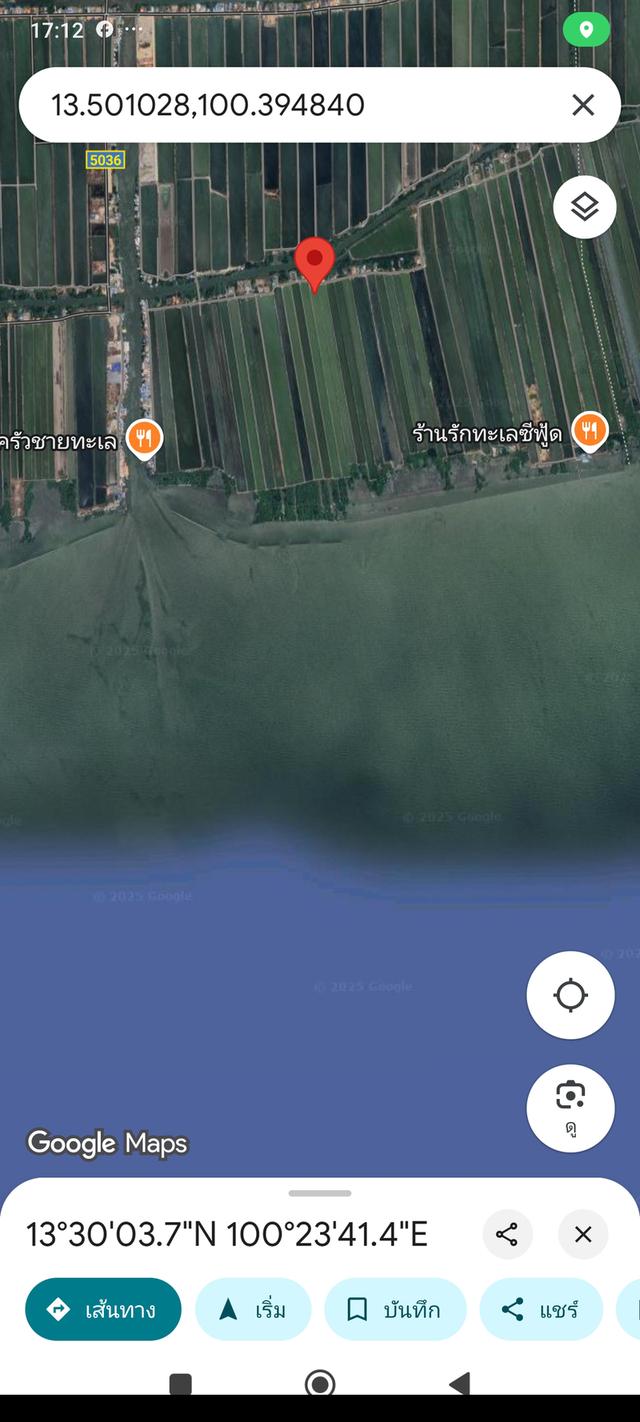Open the map layers selector
The height and width of the screenshot is (1422, 640).
(585, 207)
